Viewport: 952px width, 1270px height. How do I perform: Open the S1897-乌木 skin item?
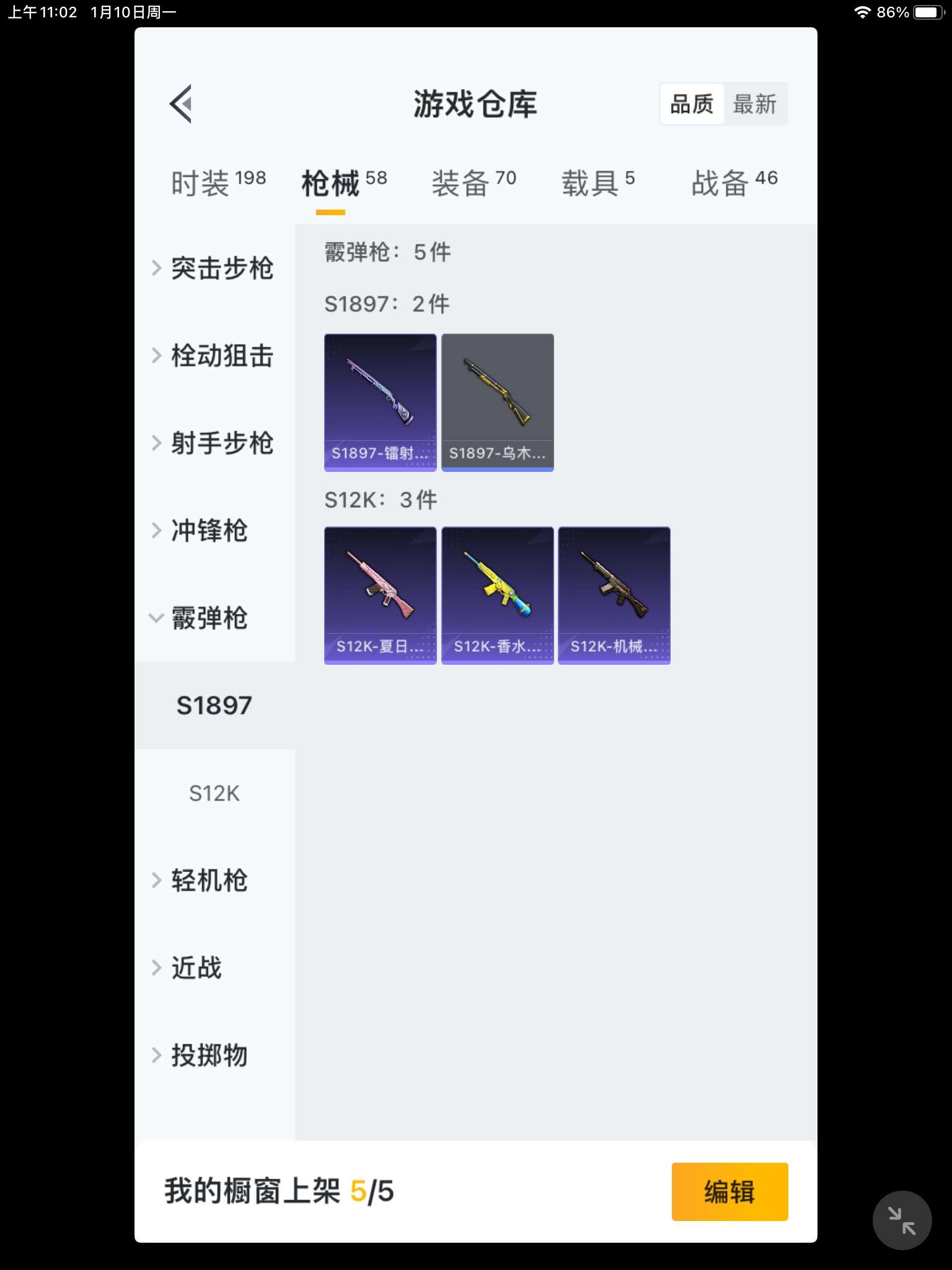pyautogui.click(x=497, y=402)
